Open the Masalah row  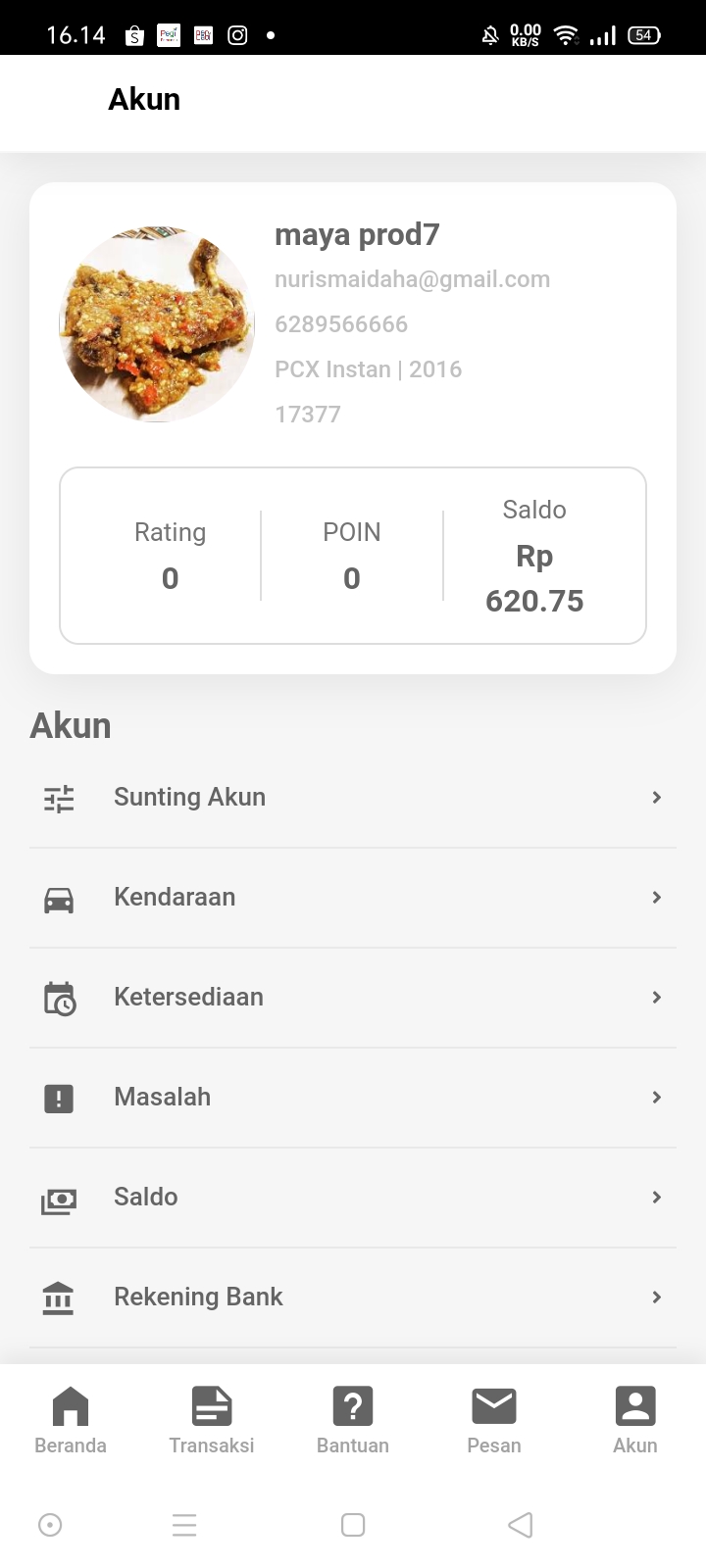tap(352, 1098)
